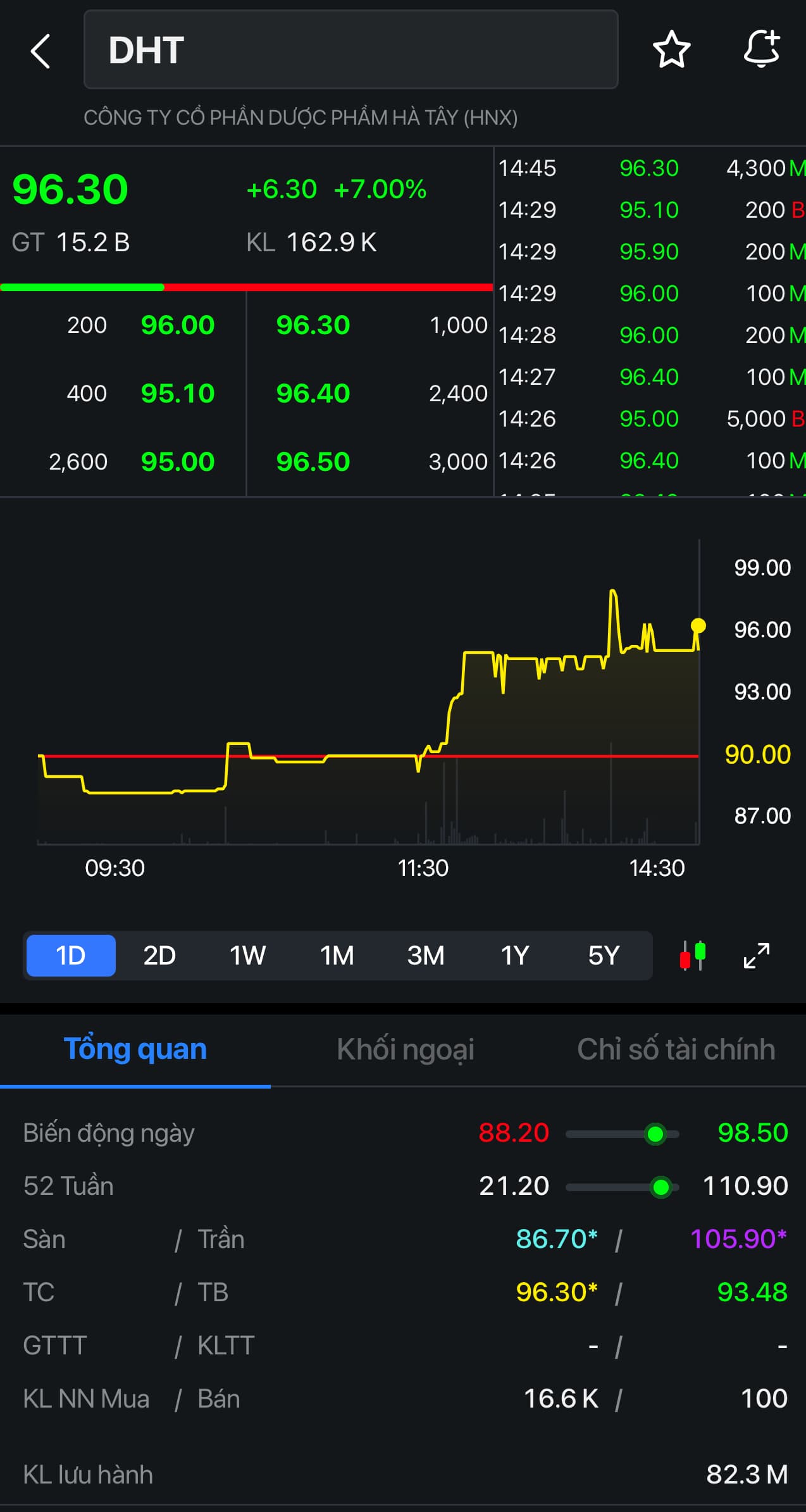Image resolution: width=806 pixels, height=1512 pixels.
Task: Change chart range to 1M
Action: 337,956
